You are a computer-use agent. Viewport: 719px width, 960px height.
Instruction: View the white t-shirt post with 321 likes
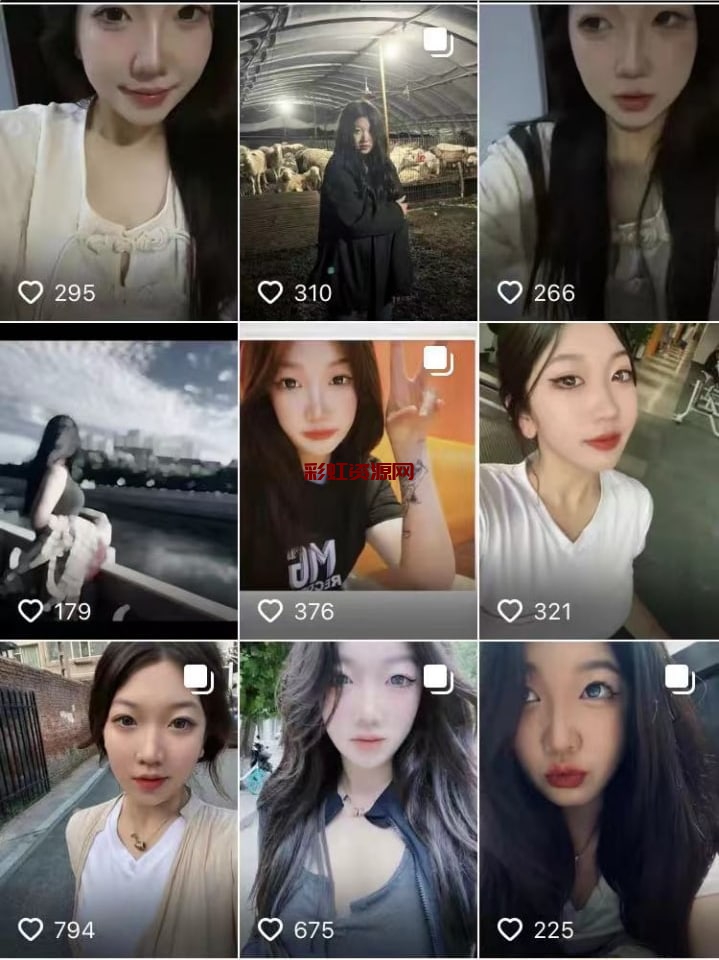click(x=598, y=480)
